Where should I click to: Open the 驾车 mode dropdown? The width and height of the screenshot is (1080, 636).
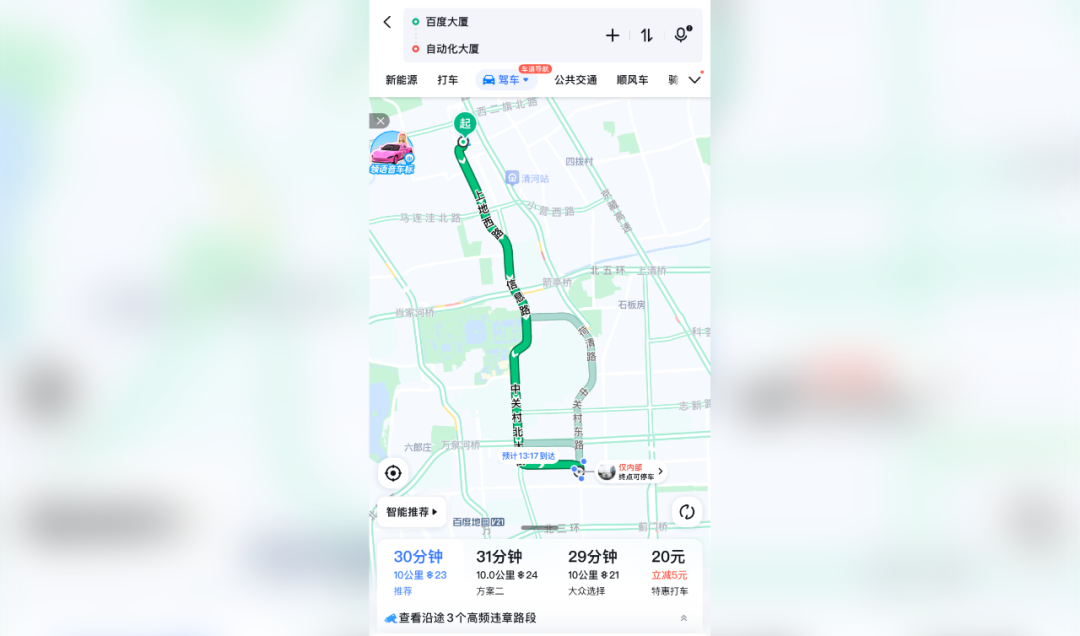[x=506, y=80]
